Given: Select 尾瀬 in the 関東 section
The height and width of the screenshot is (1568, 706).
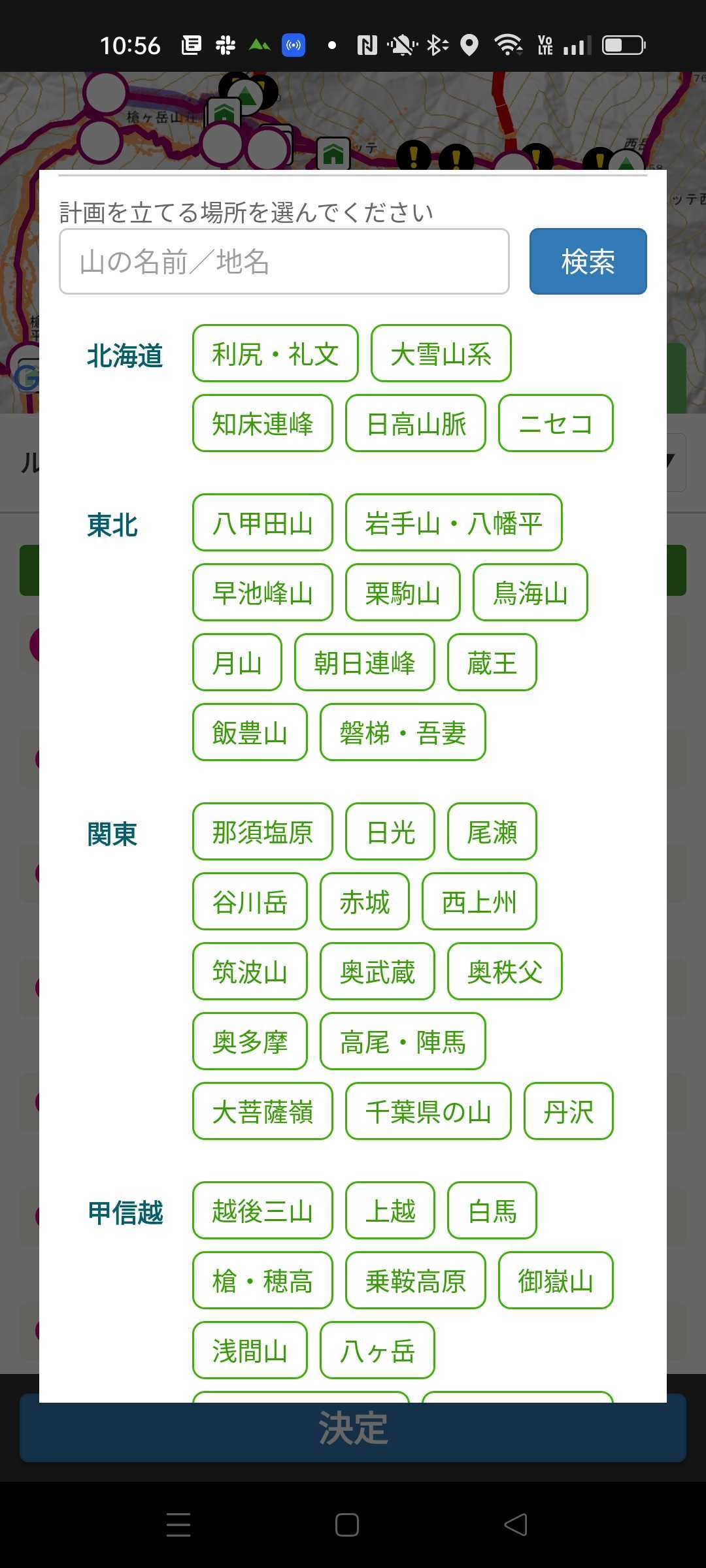Looking at the screenshot, I should pos(492,832).
